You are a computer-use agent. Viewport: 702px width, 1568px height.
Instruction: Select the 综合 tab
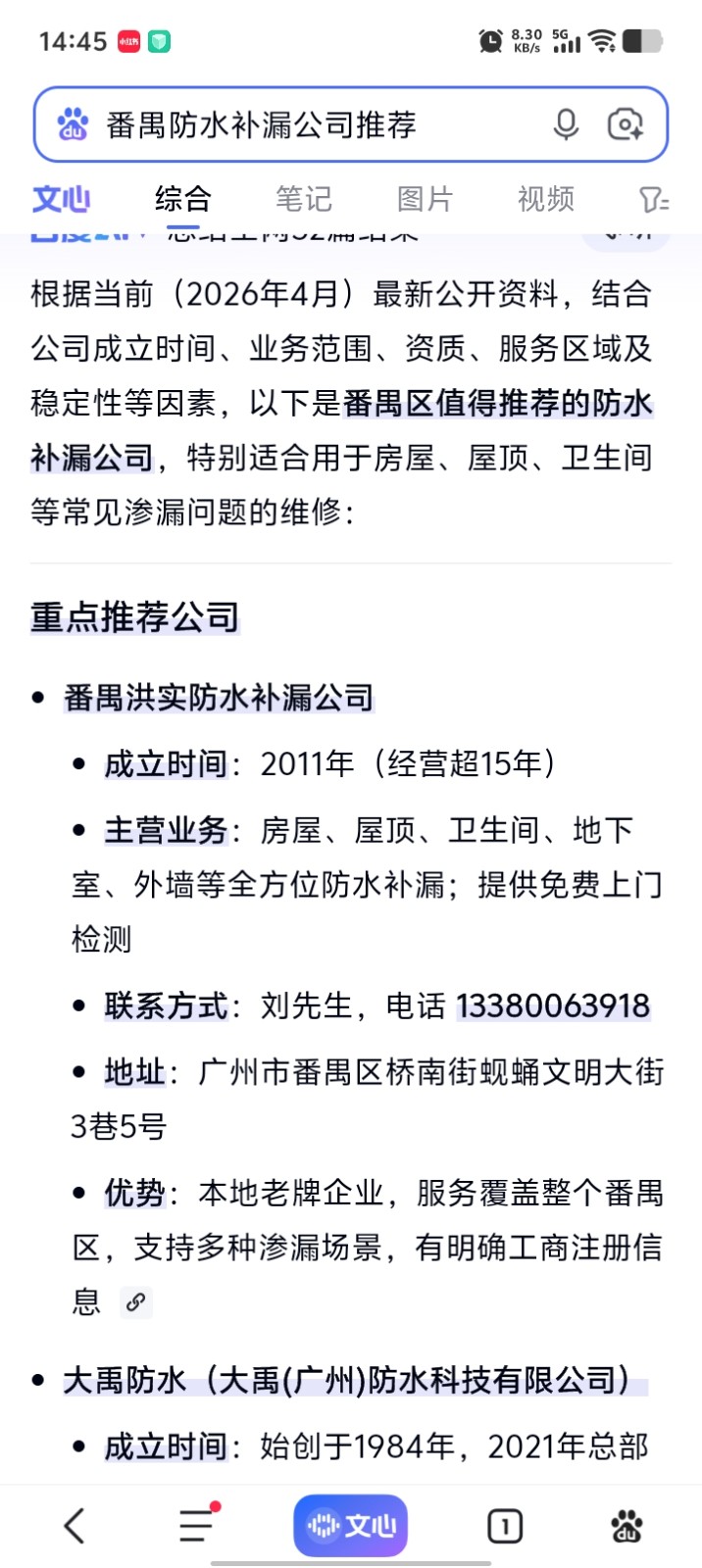[x=182, y=199]
